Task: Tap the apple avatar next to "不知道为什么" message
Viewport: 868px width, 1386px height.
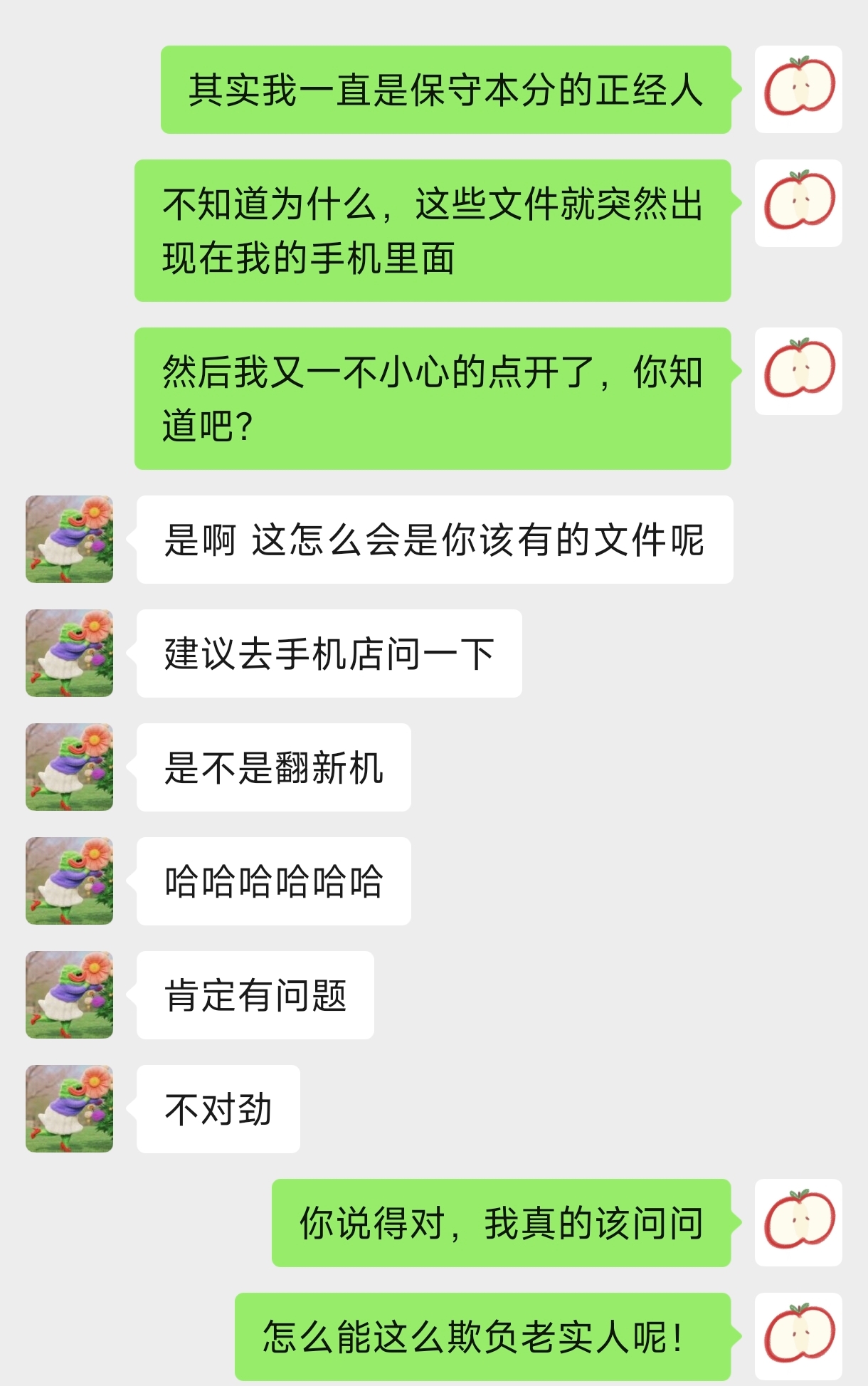Action: pyautogui.click(x=798, y=203)
